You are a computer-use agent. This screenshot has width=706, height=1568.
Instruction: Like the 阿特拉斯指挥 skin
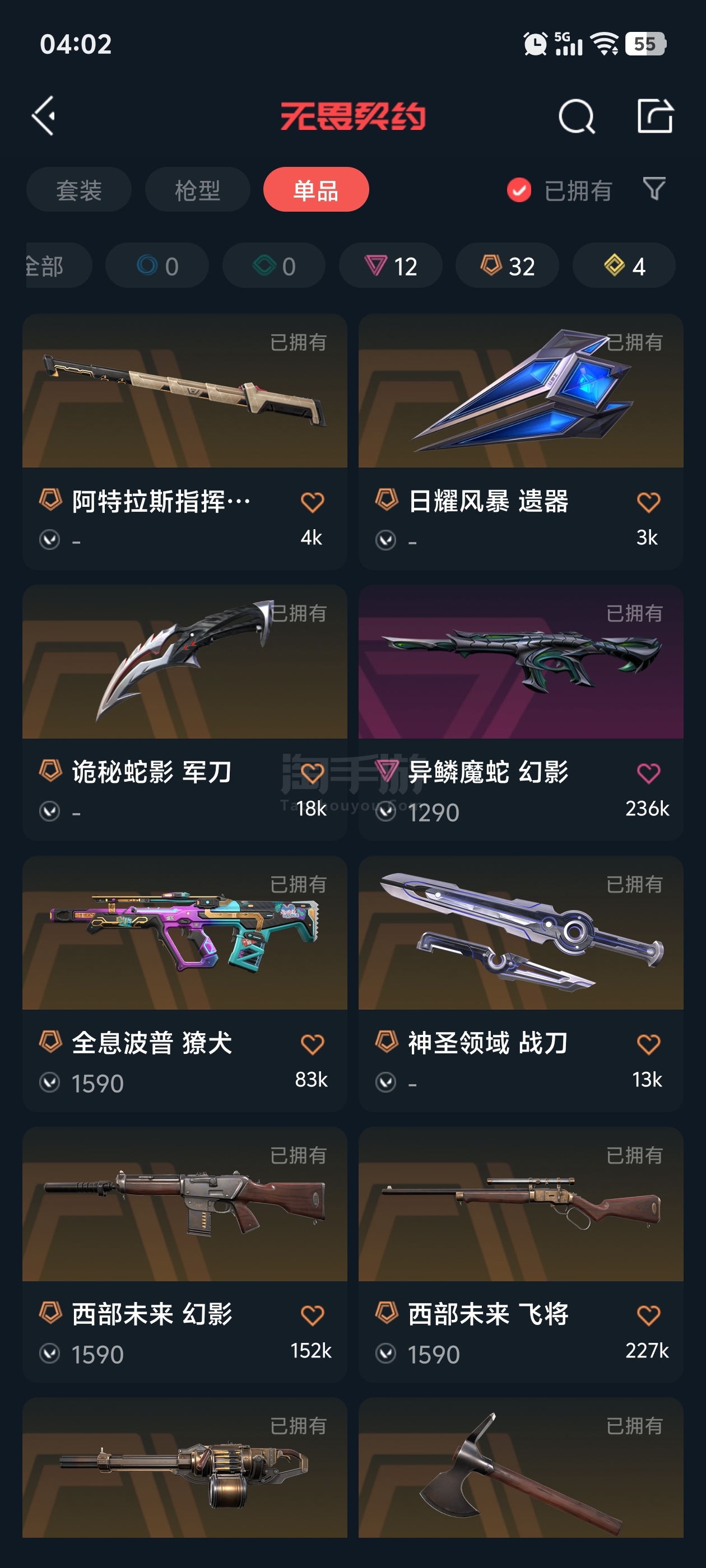312,502
